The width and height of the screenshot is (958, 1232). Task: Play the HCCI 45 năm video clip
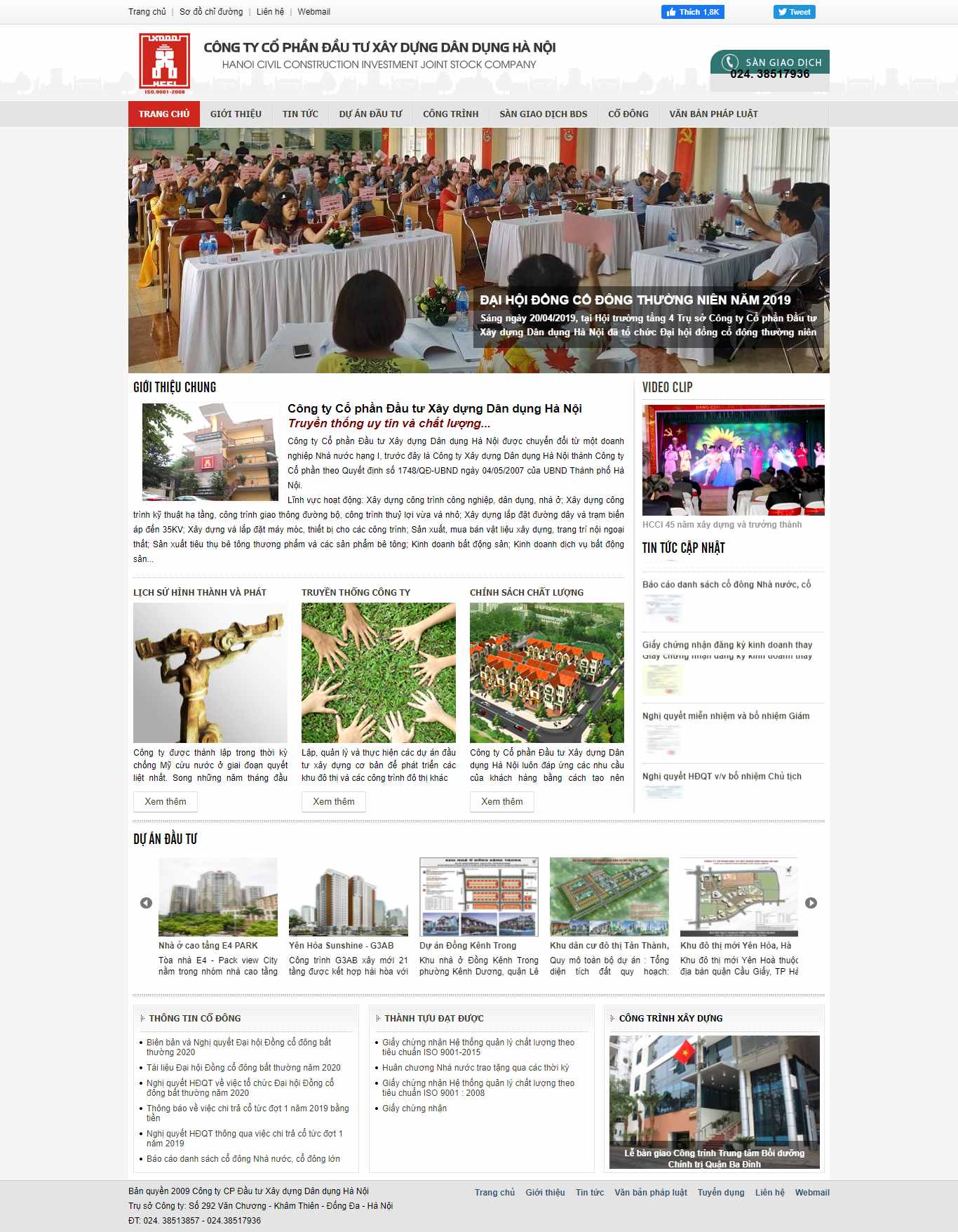733,460
